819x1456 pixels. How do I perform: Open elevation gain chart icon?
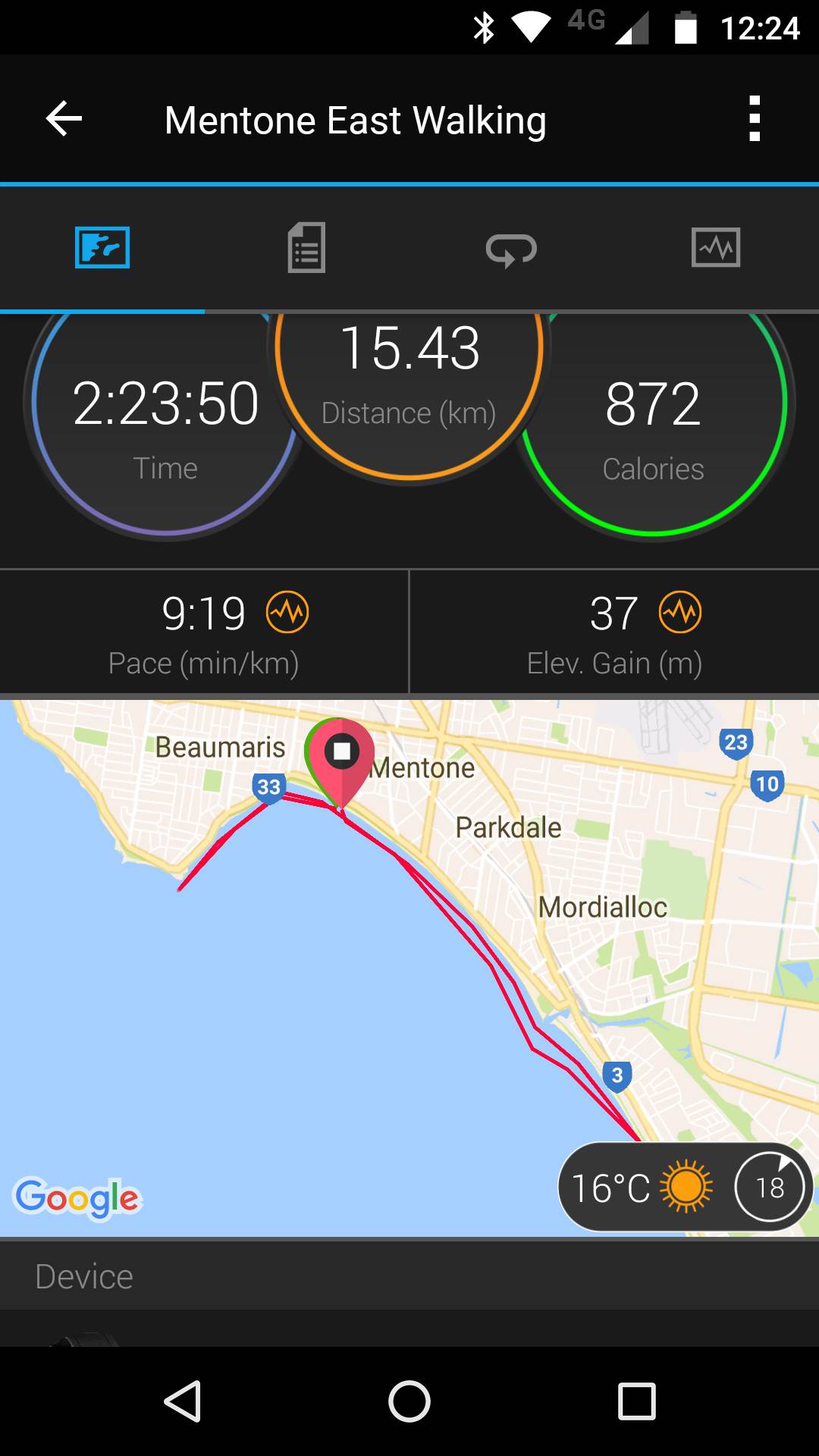(x=680, y=612)
